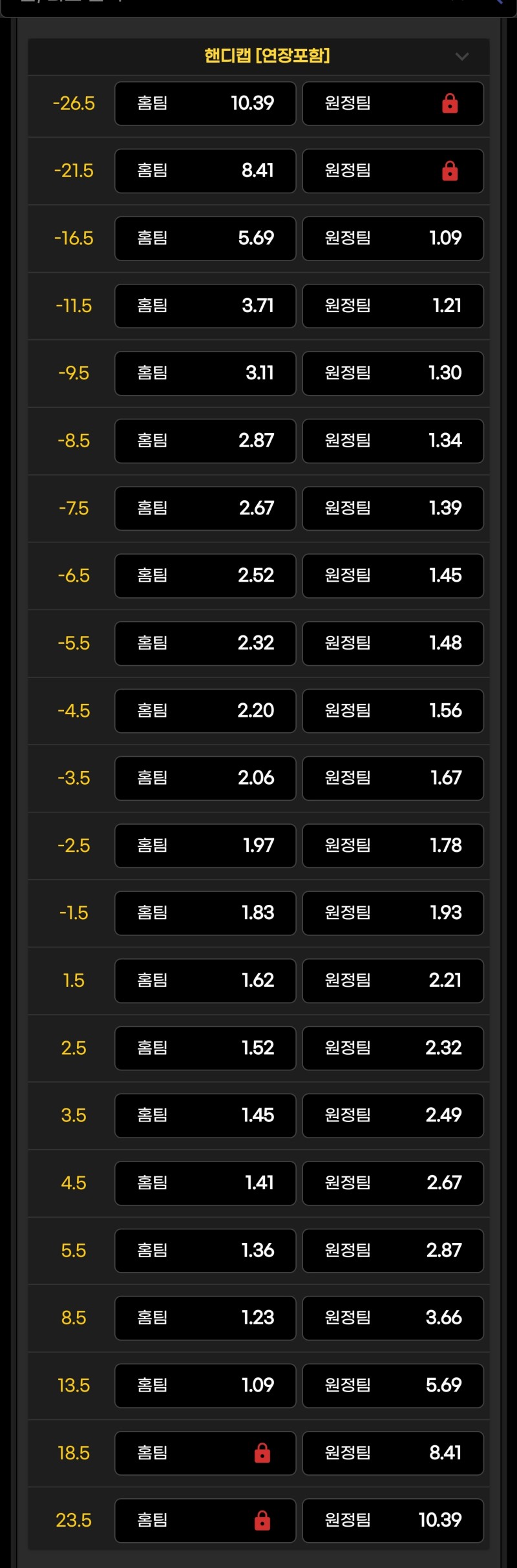Pick 원정팀 1.09 at -16.5 handicap
Viewport: 517px width, 1568px height.
click(x=392, y=238)
